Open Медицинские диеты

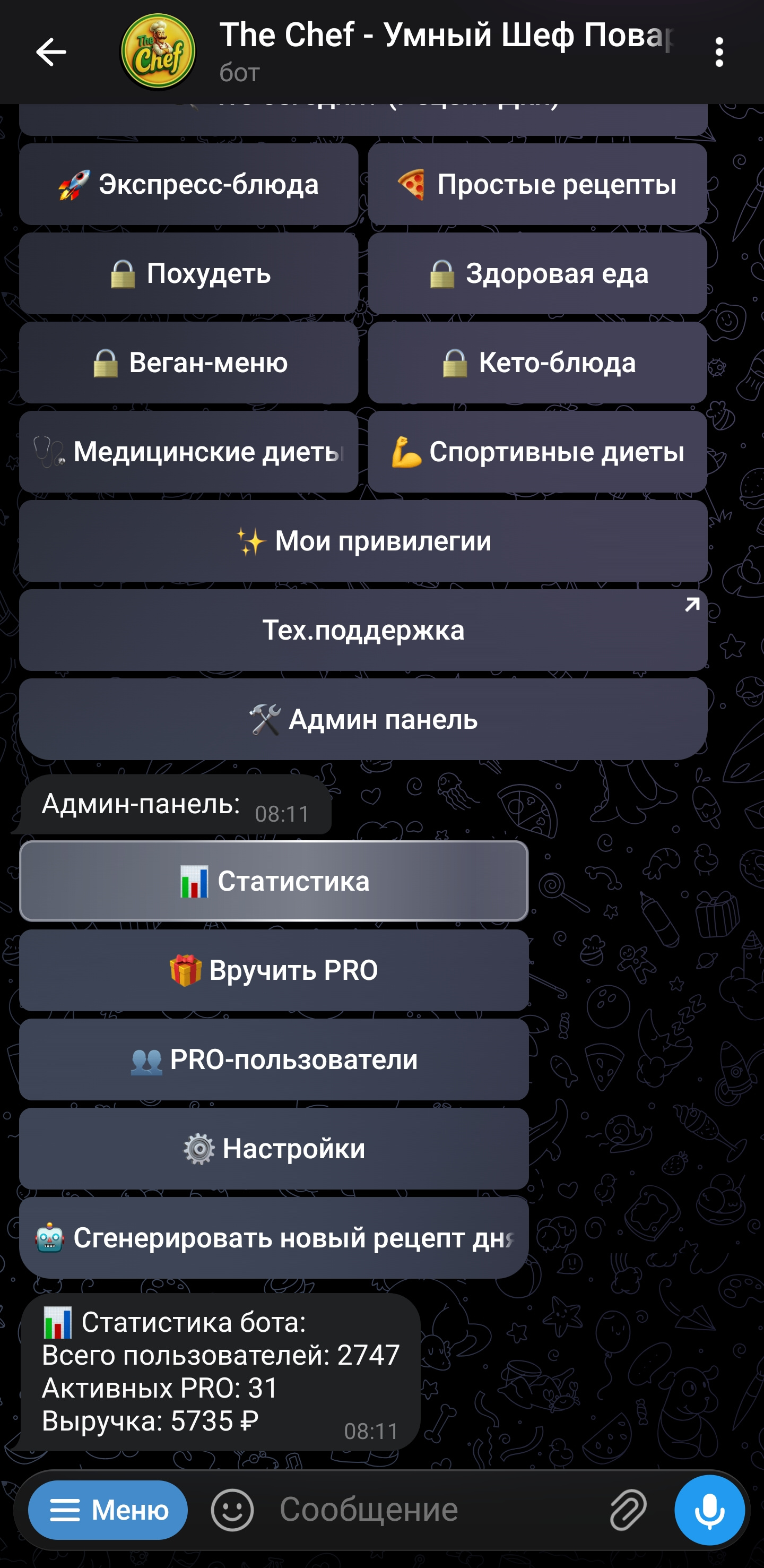[188, 452]
